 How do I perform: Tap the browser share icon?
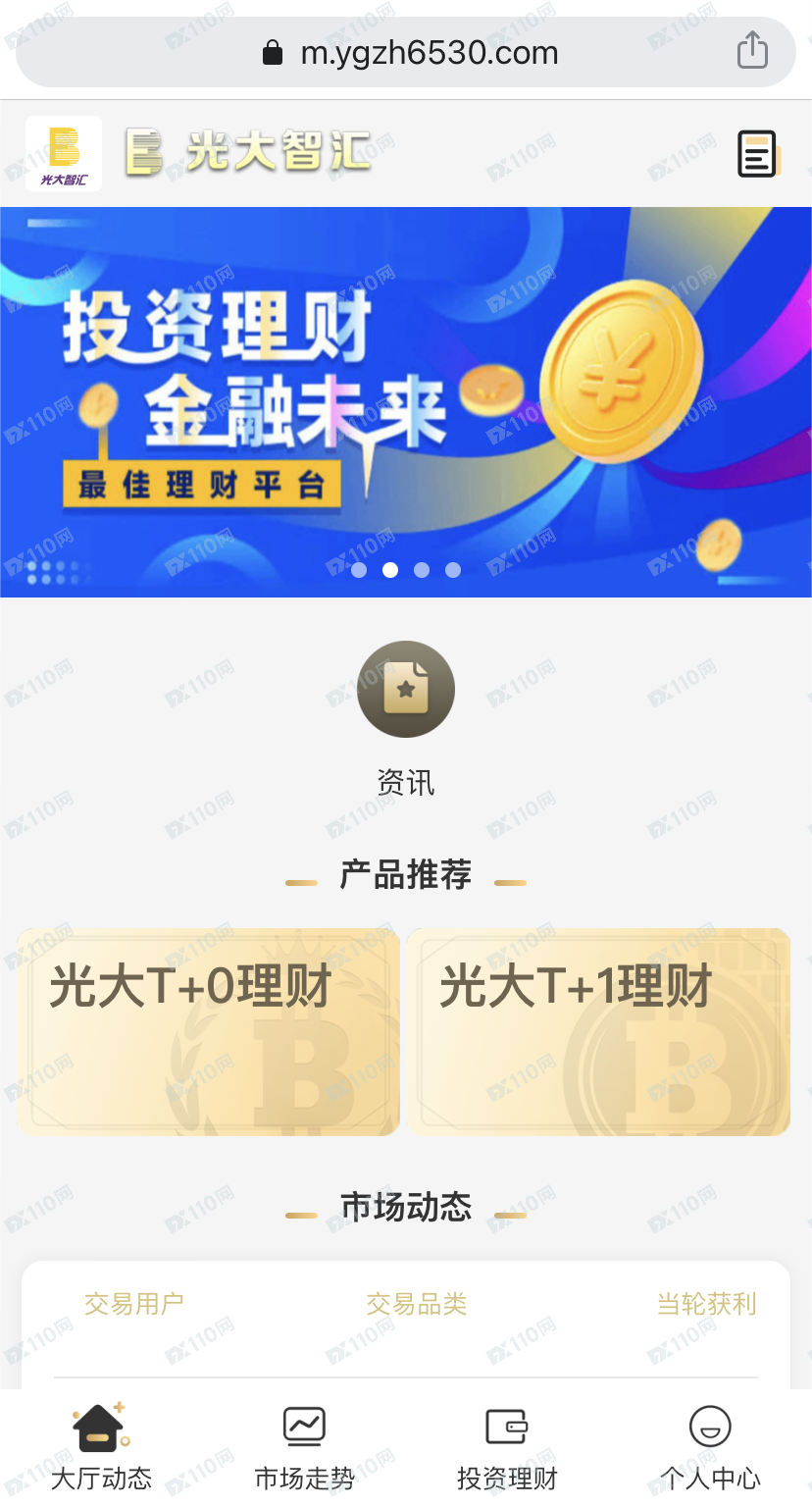click(752, 50)
